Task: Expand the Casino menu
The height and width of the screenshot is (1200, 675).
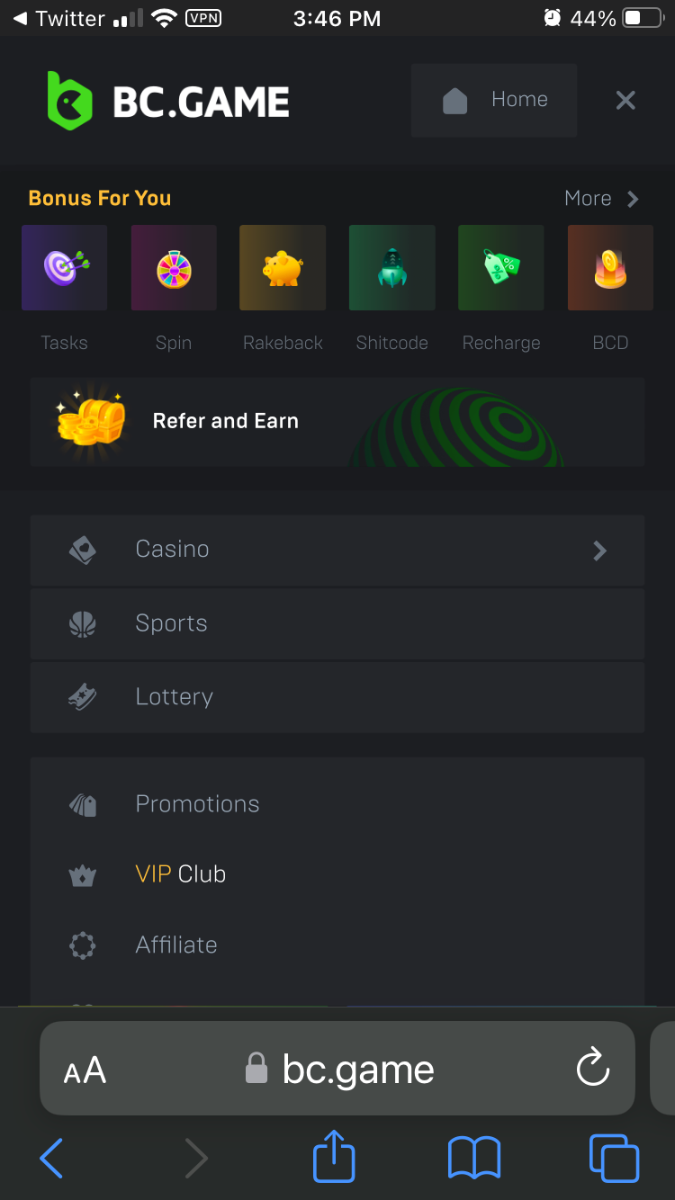Action: [x=337, y=549]
